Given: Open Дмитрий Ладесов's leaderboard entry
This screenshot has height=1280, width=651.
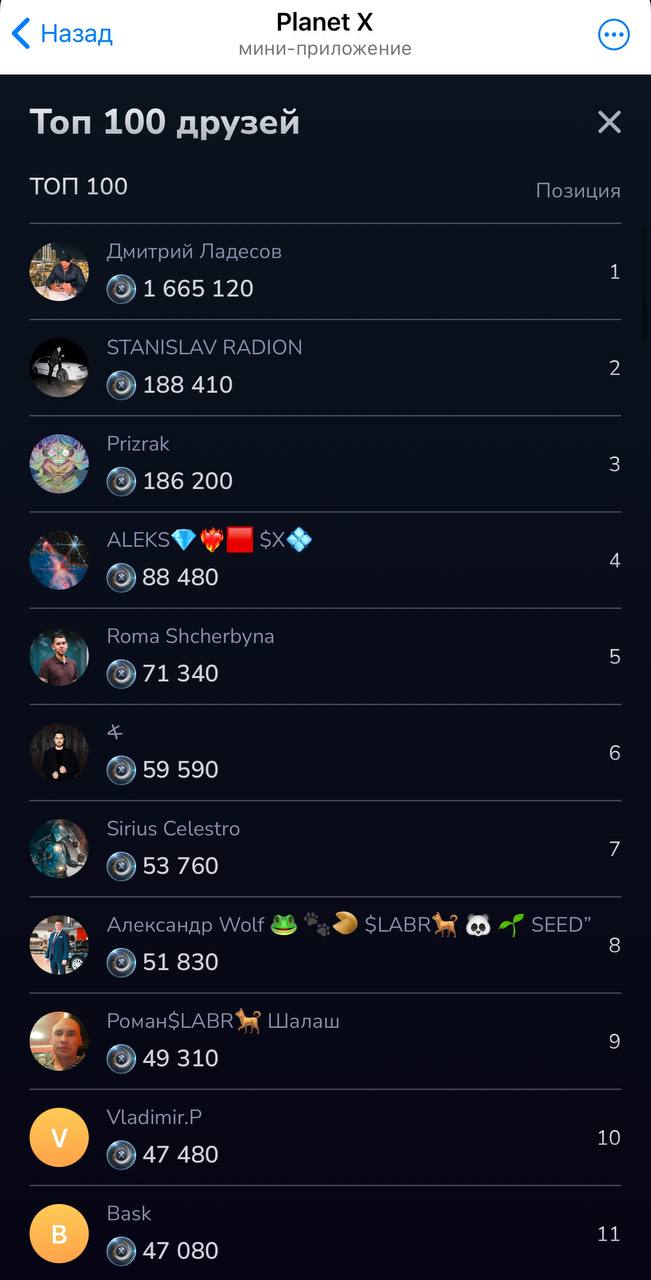Looking at the screenshot, I should (x=325, y=272).
